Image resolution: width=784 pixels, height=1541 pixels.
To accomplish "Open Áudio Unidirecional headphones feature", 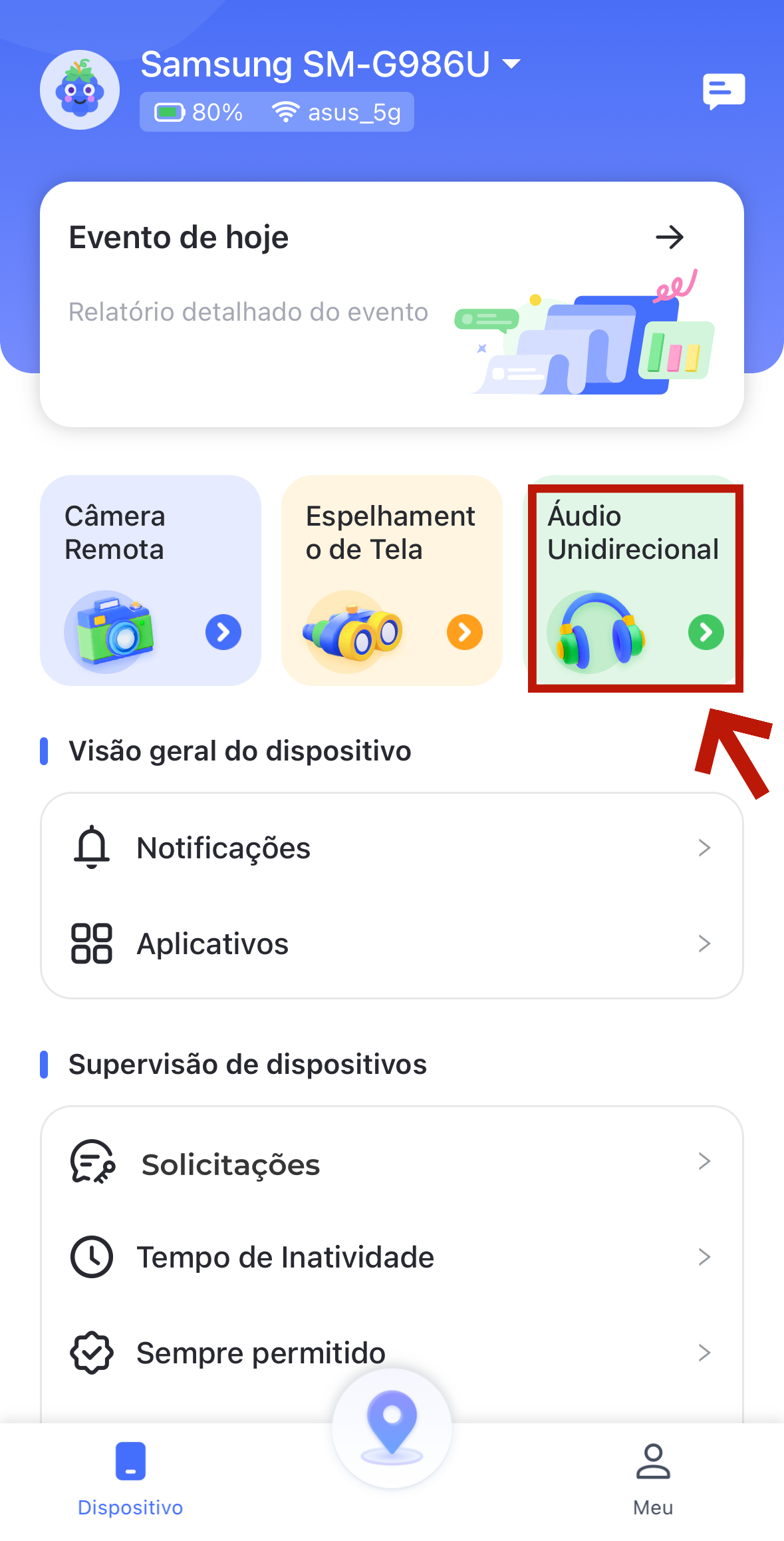I will [598, 632].
